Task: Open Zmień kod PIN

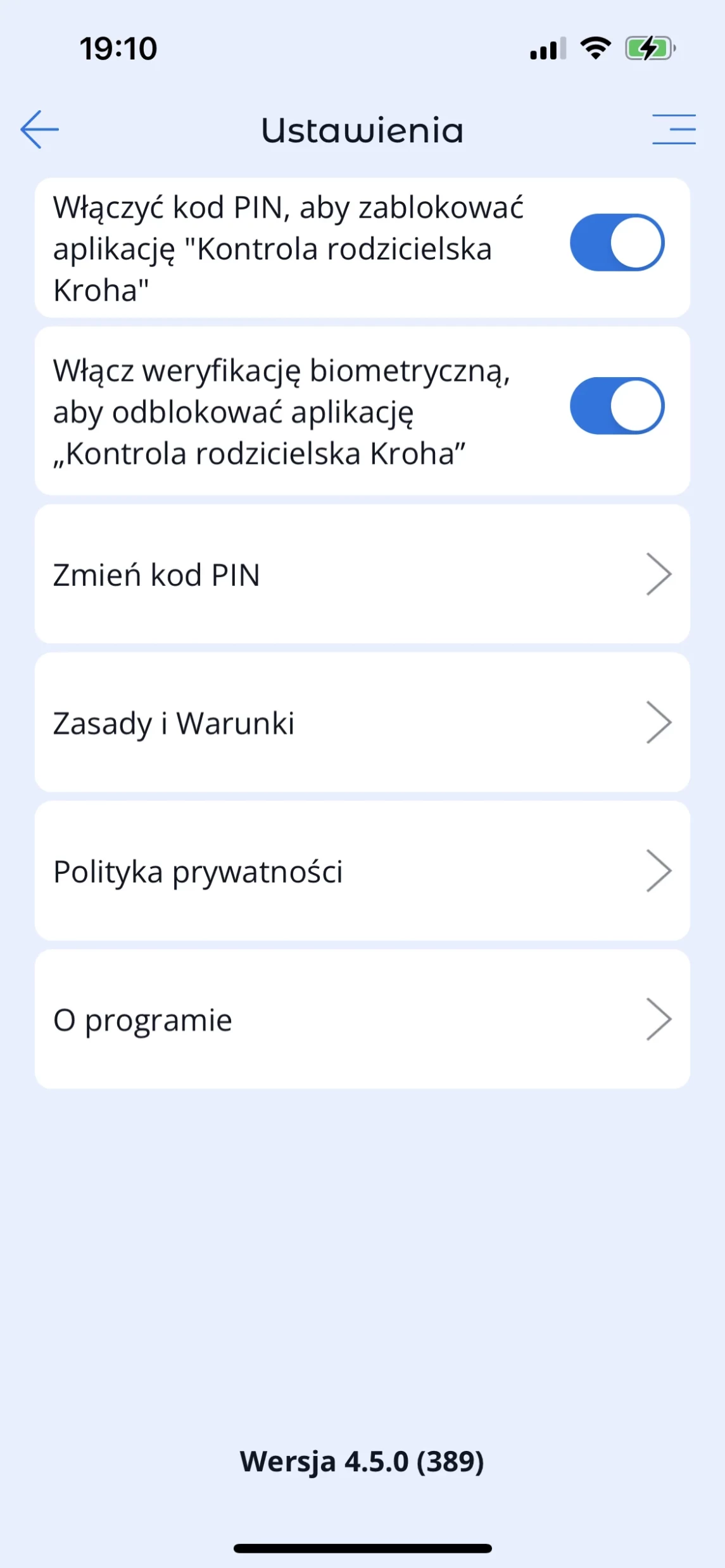Action: pyautogui.click(x=362, y=574)
